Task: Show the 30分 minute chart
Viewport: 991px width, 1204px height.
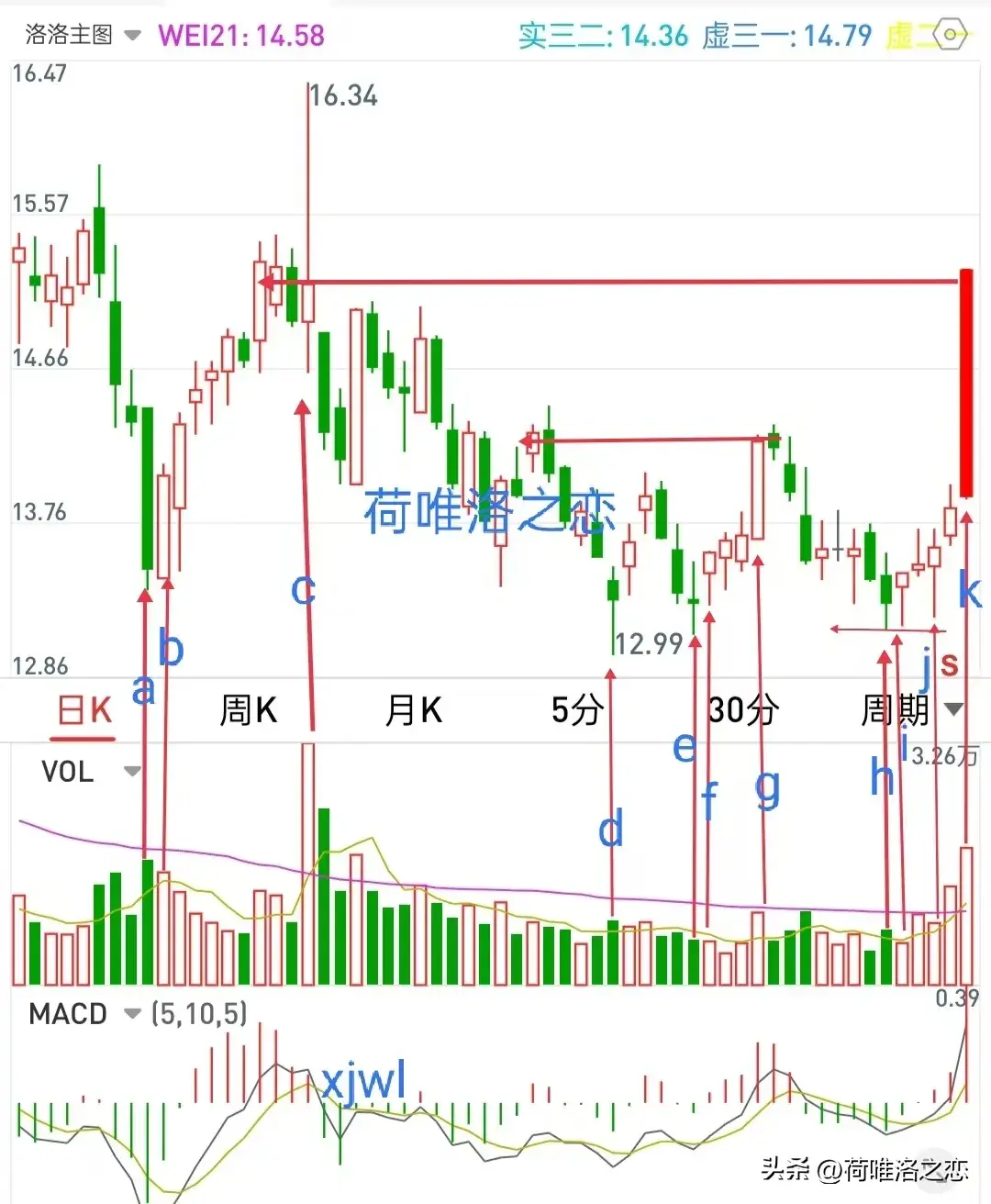Action: [x=743, y=711]
